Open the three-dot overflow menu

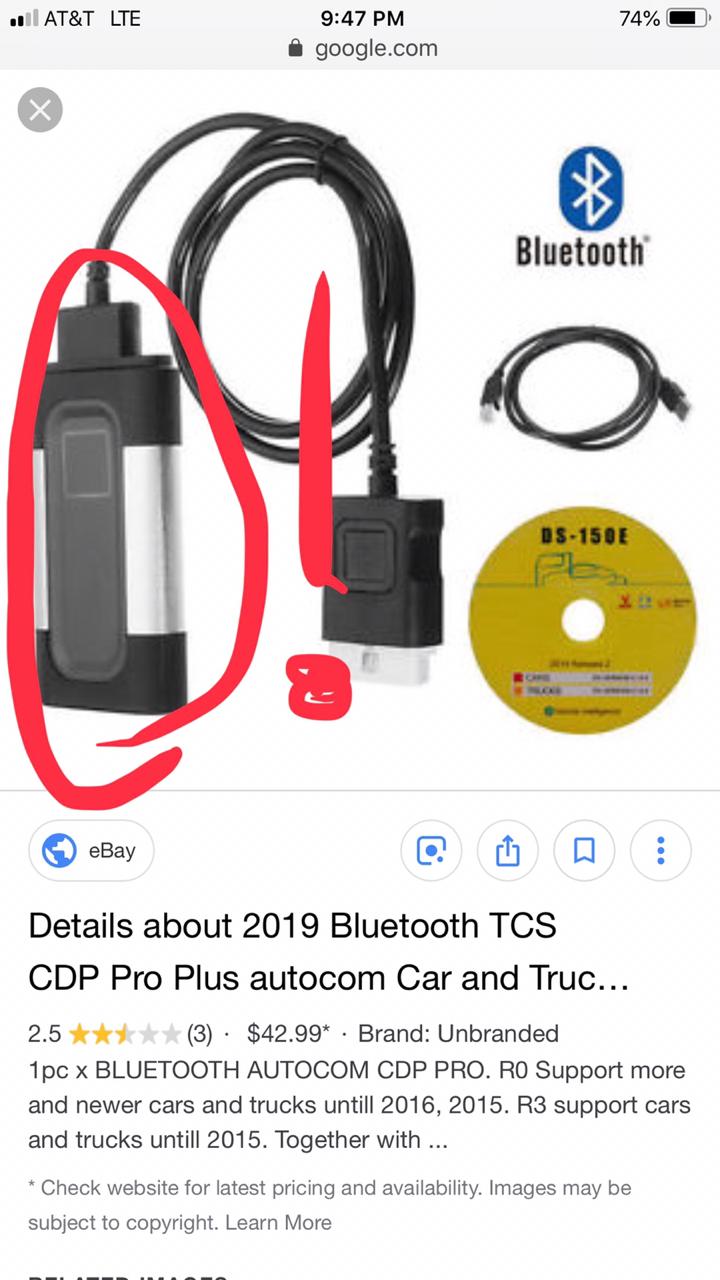click(660, 851)
